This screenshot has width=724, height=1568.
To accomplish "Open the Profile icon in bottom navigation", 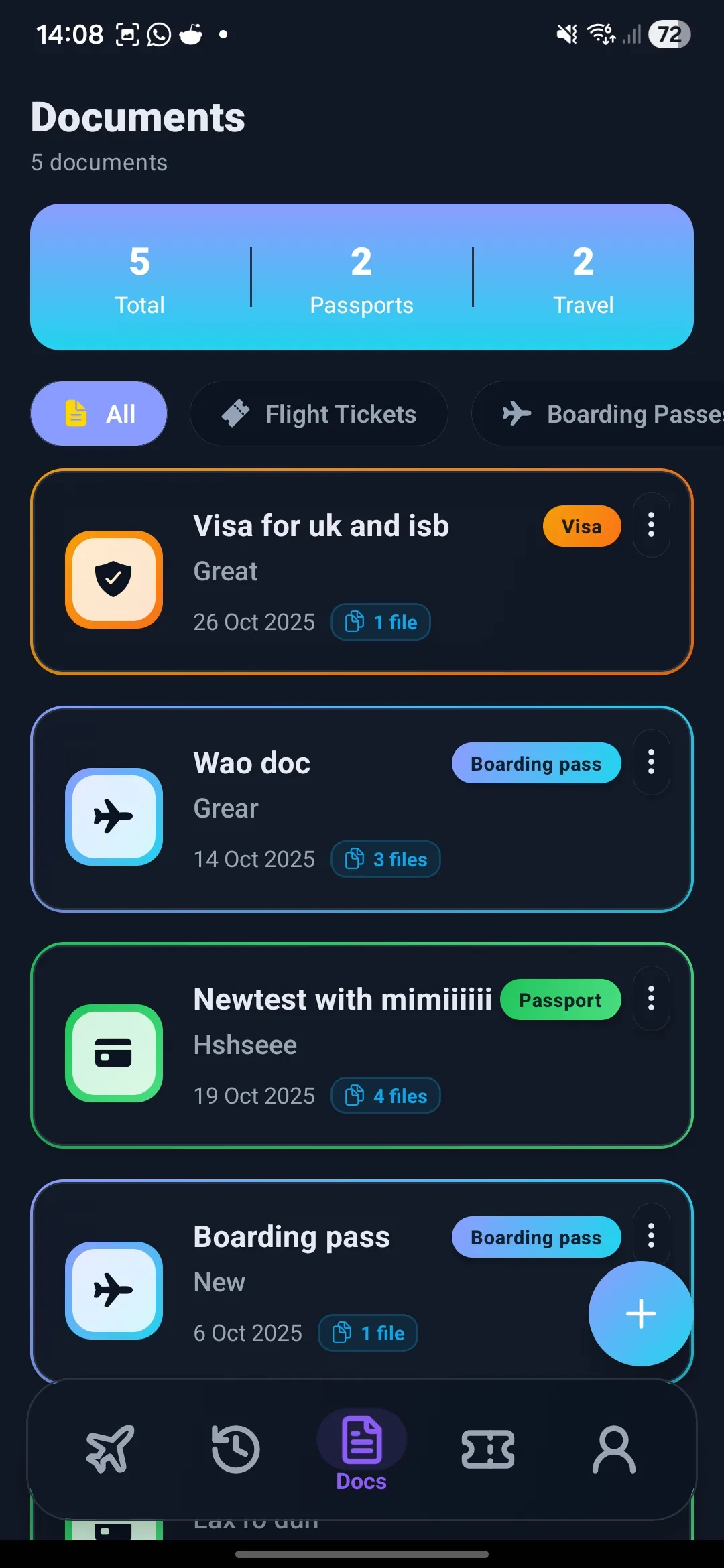I will [613, 1447].
